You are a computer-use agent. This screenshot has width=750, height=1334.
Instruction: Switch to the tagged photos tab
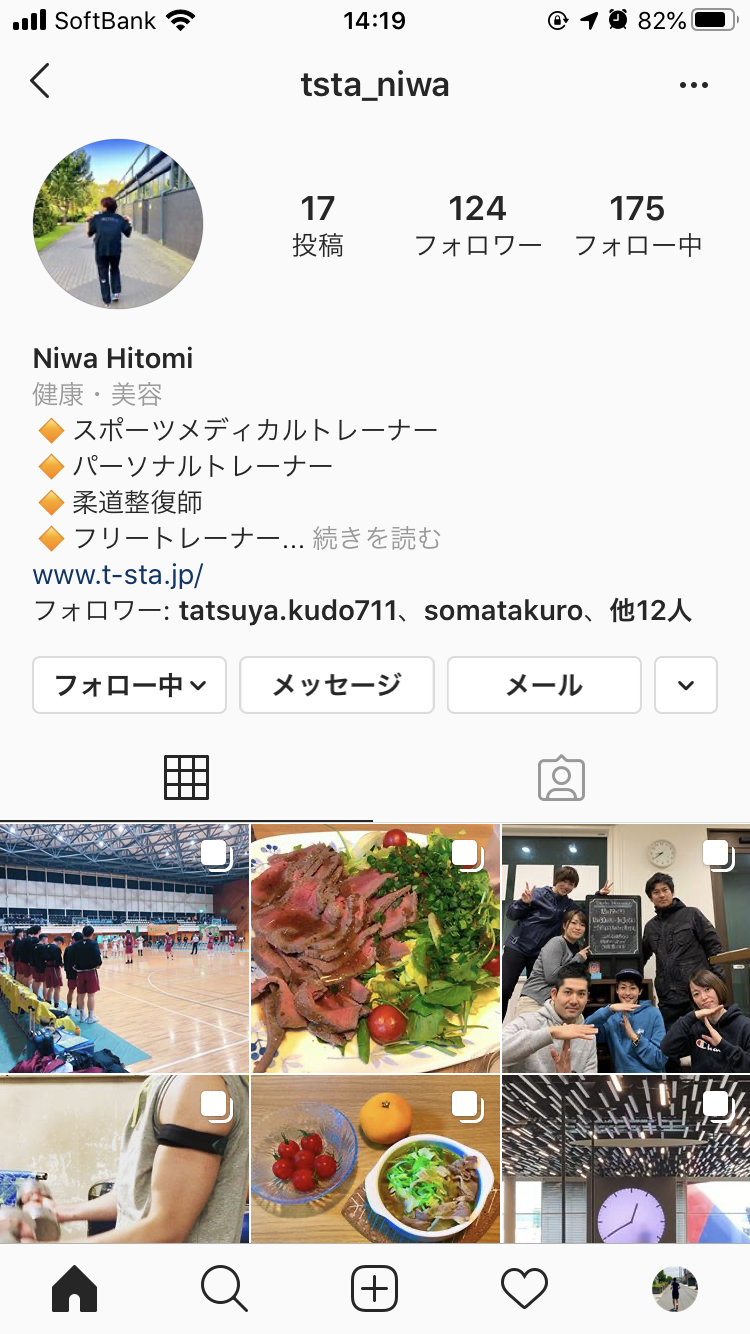tap(561, 777)
